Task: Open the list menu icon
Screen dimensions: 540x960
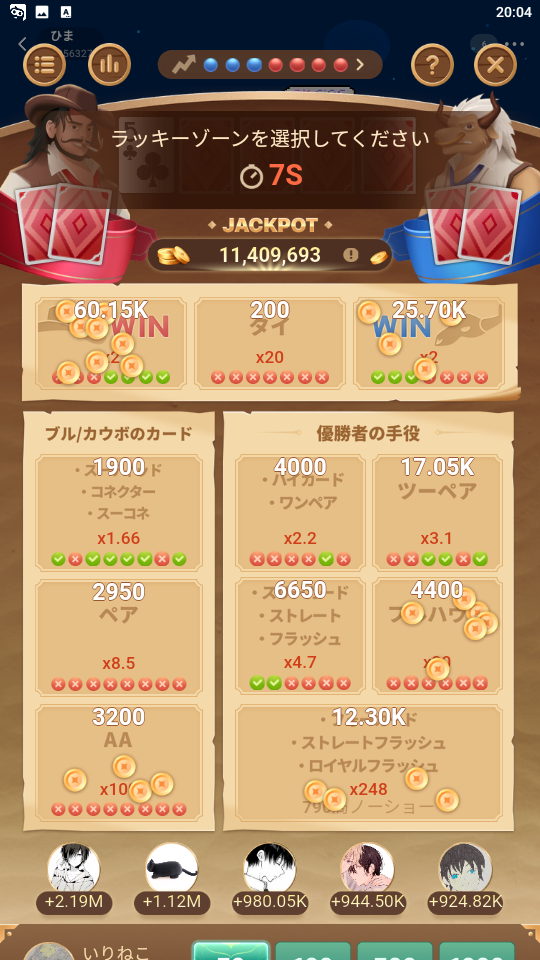Action: point(45,64)
